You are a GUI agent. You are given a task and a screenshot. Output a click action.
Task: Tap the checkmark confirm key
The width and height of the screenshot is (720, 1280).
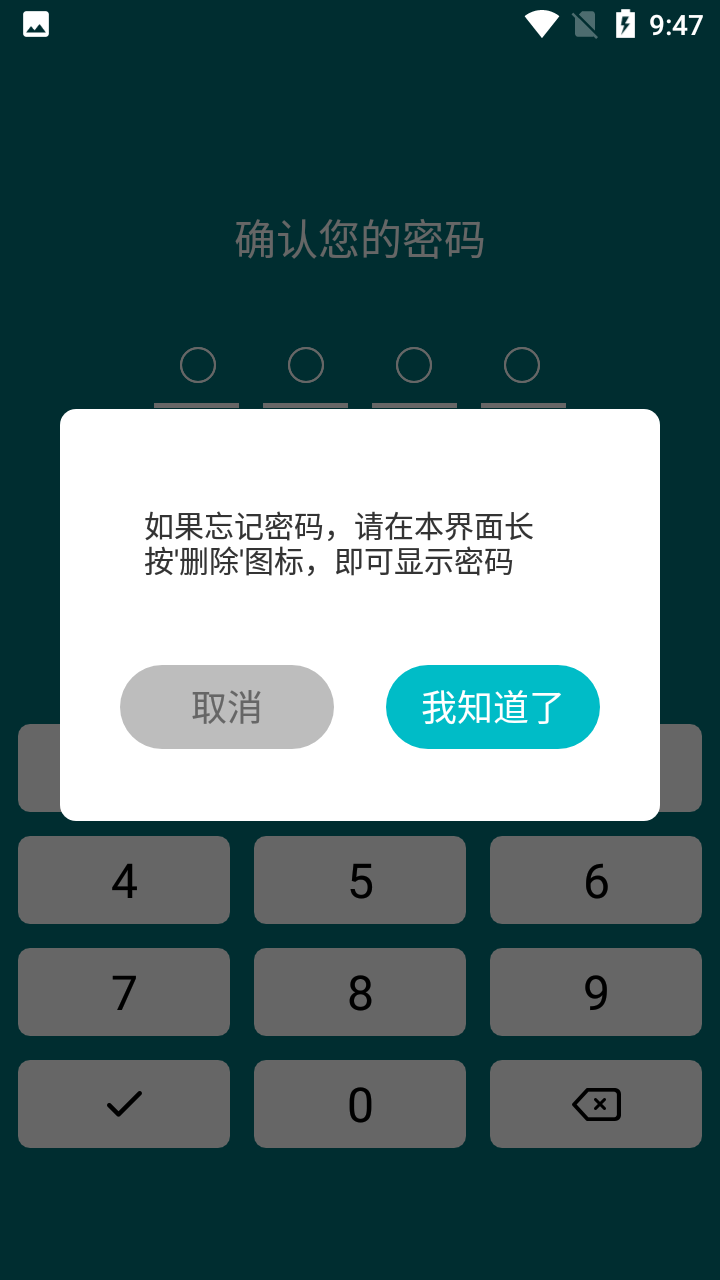124,1104
